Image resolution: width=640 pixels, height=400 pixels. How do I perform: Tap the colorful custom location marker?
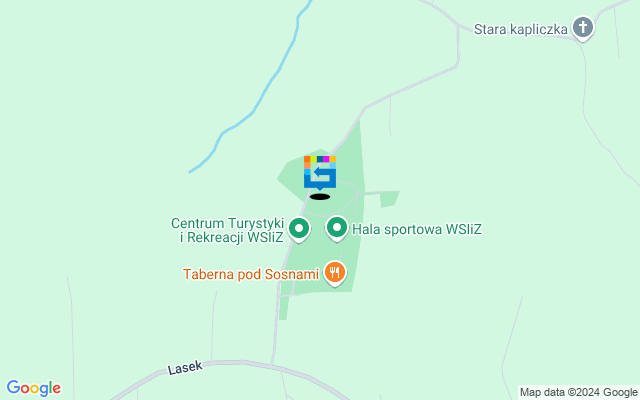320,172
